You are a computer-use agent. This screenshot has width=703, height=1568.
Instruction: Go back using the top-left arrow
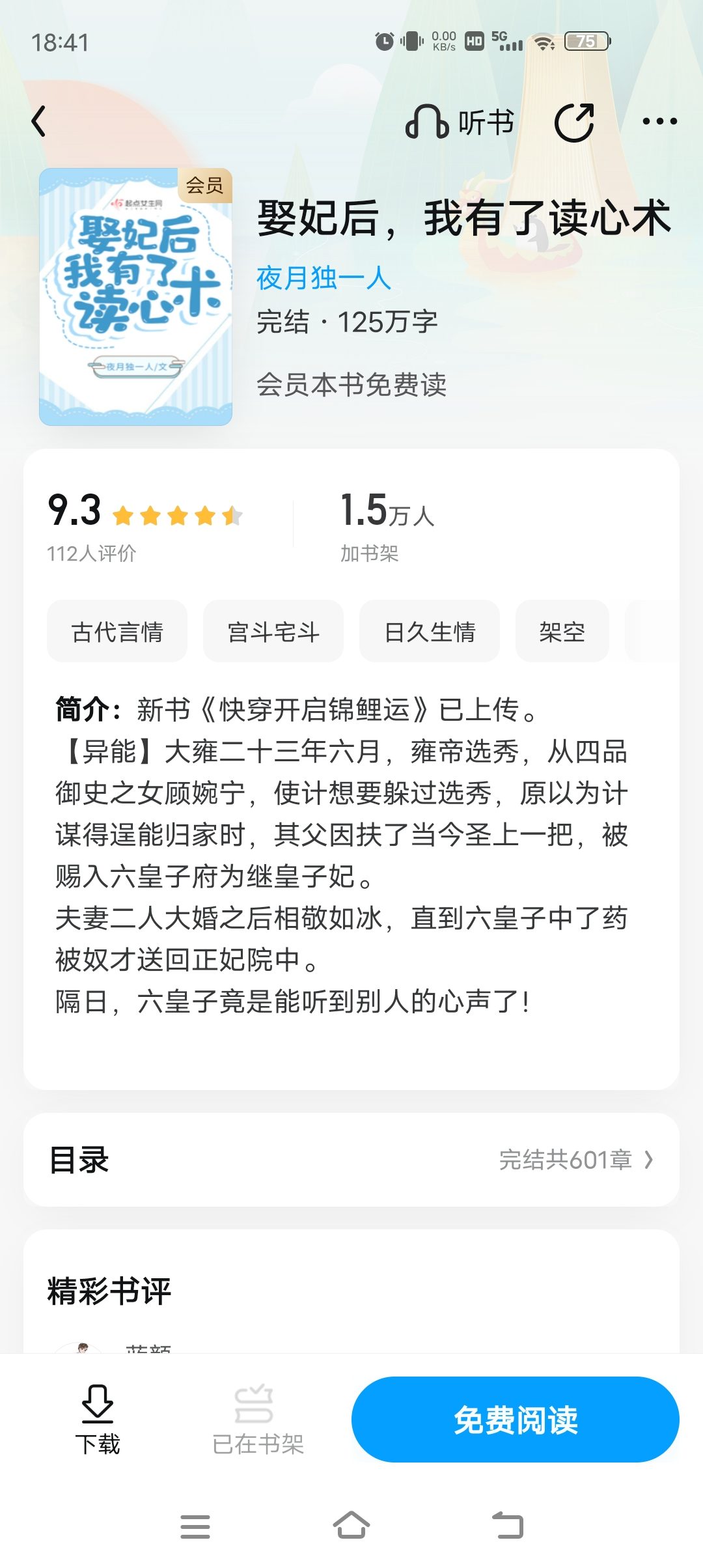(39, 122)
